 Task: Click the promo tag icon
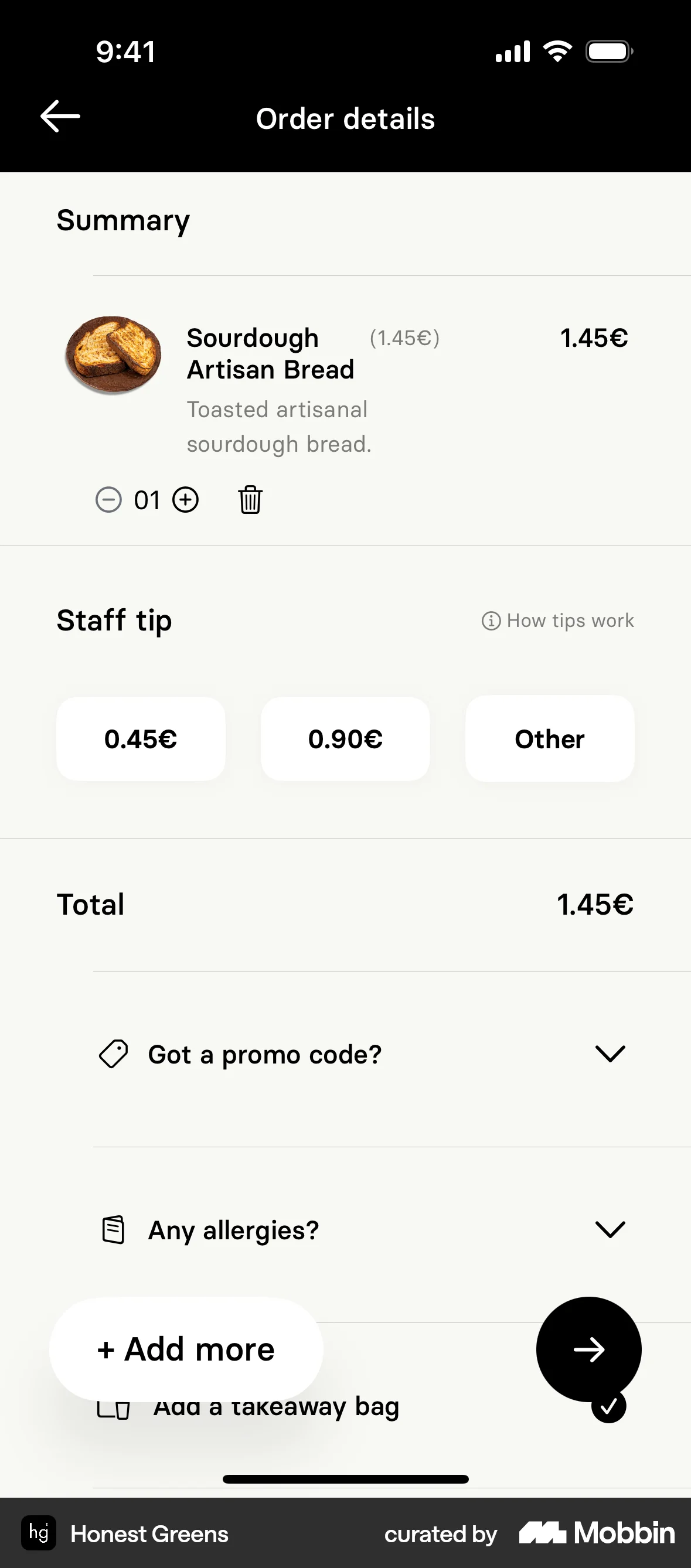[114, 1053]
